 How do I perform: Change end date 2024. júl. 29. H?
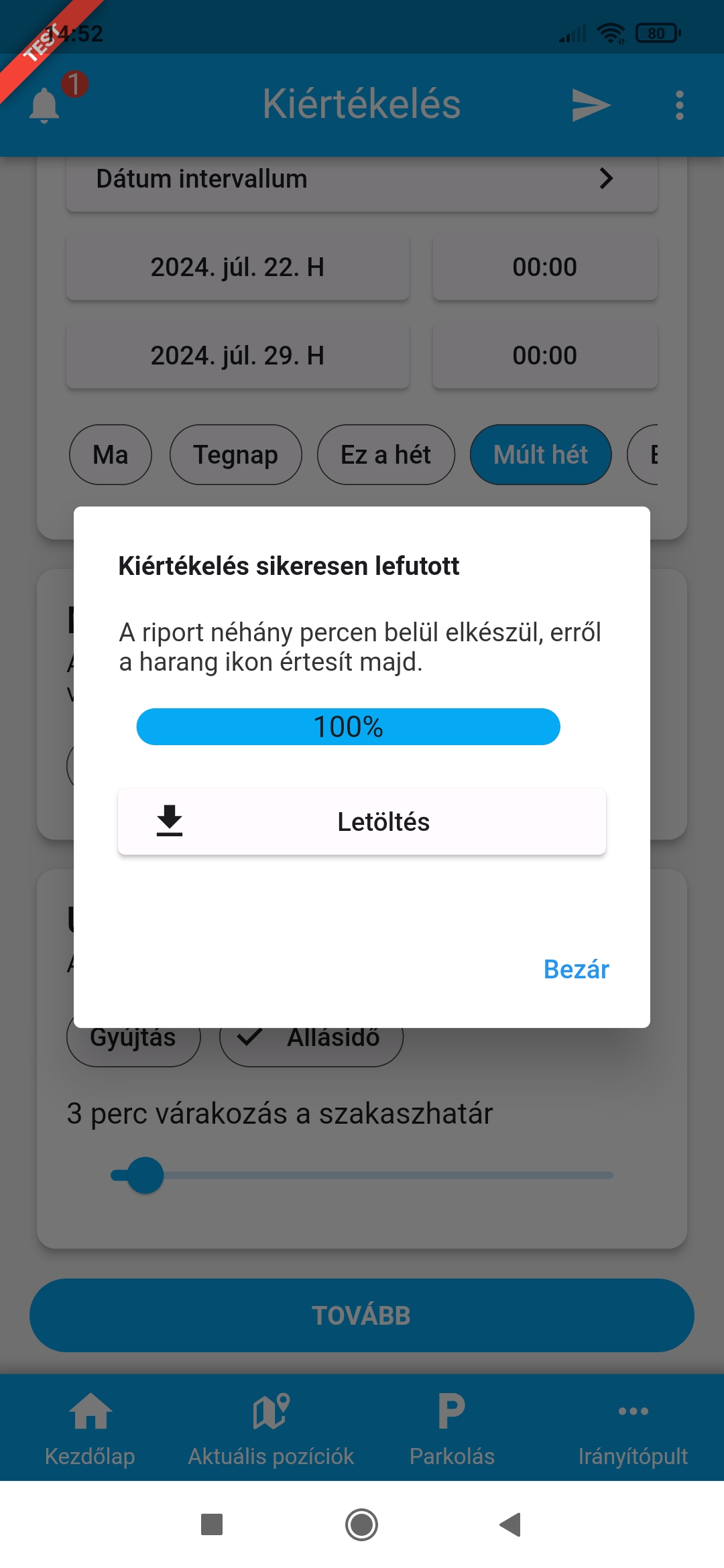[237, 356]
